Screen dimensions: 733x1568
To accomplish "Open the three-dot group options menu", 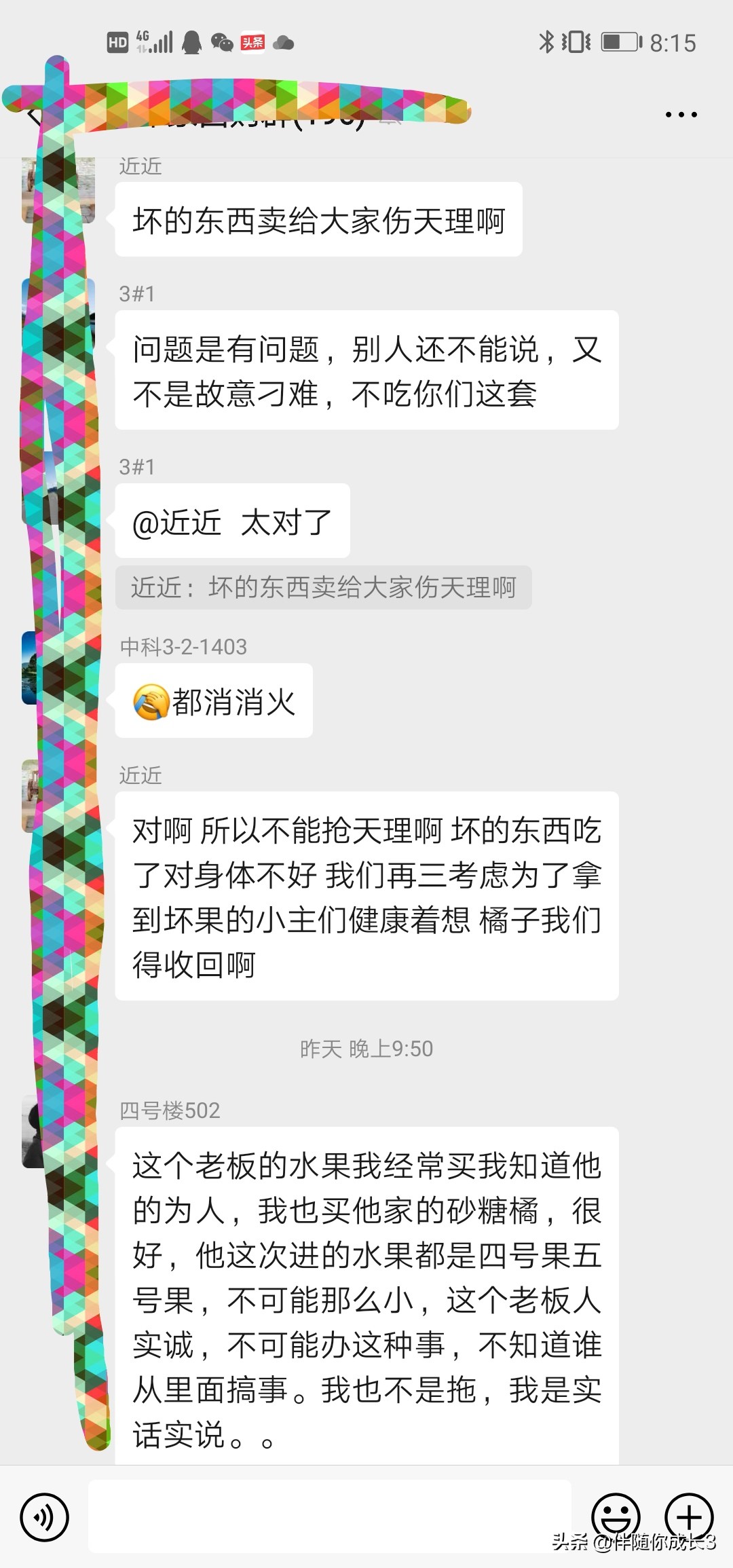I will [x=681, y=114].
